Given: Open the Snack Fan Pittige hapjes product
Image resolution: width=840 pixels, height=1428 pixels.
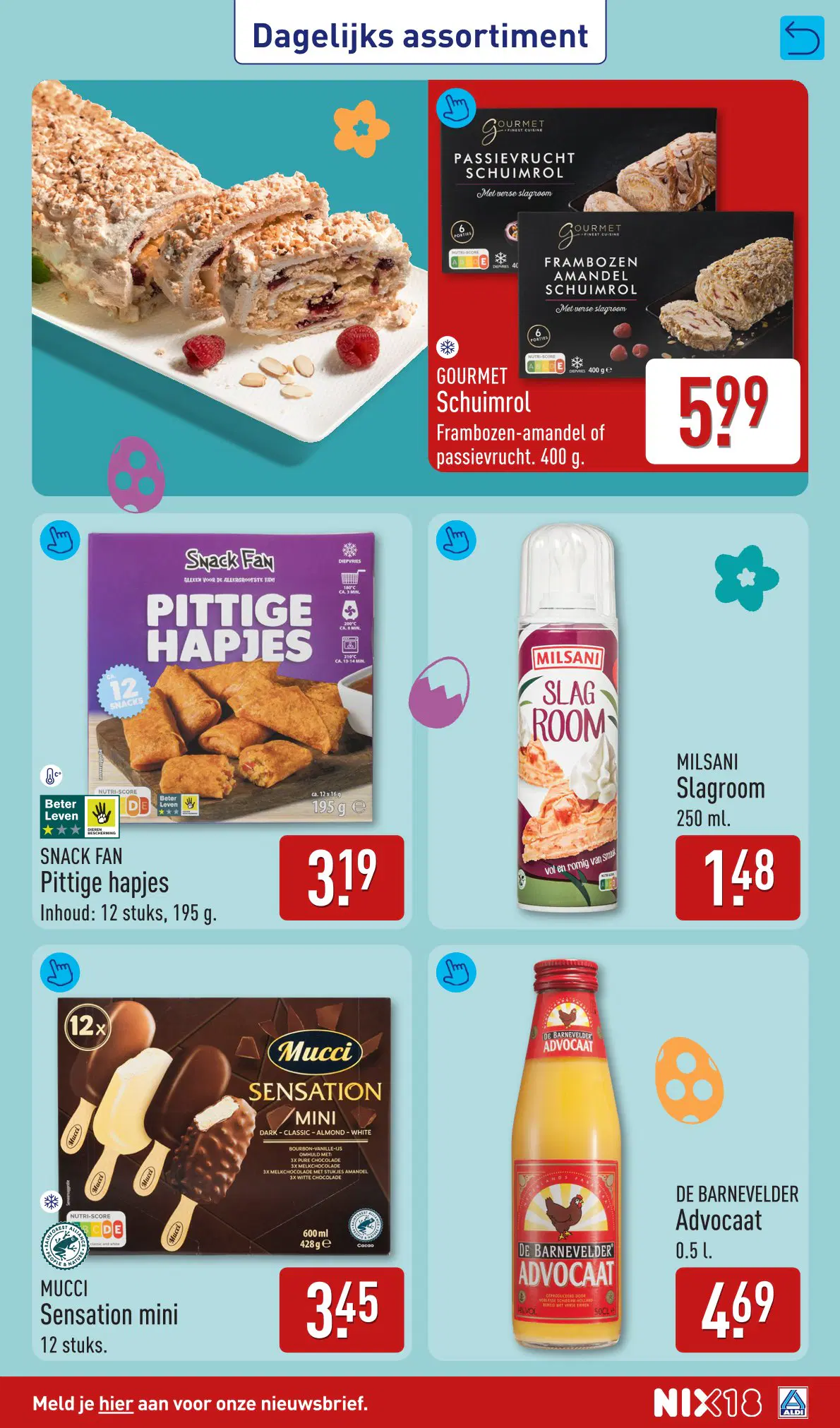Looking at the screenshot, I should 60,541.
